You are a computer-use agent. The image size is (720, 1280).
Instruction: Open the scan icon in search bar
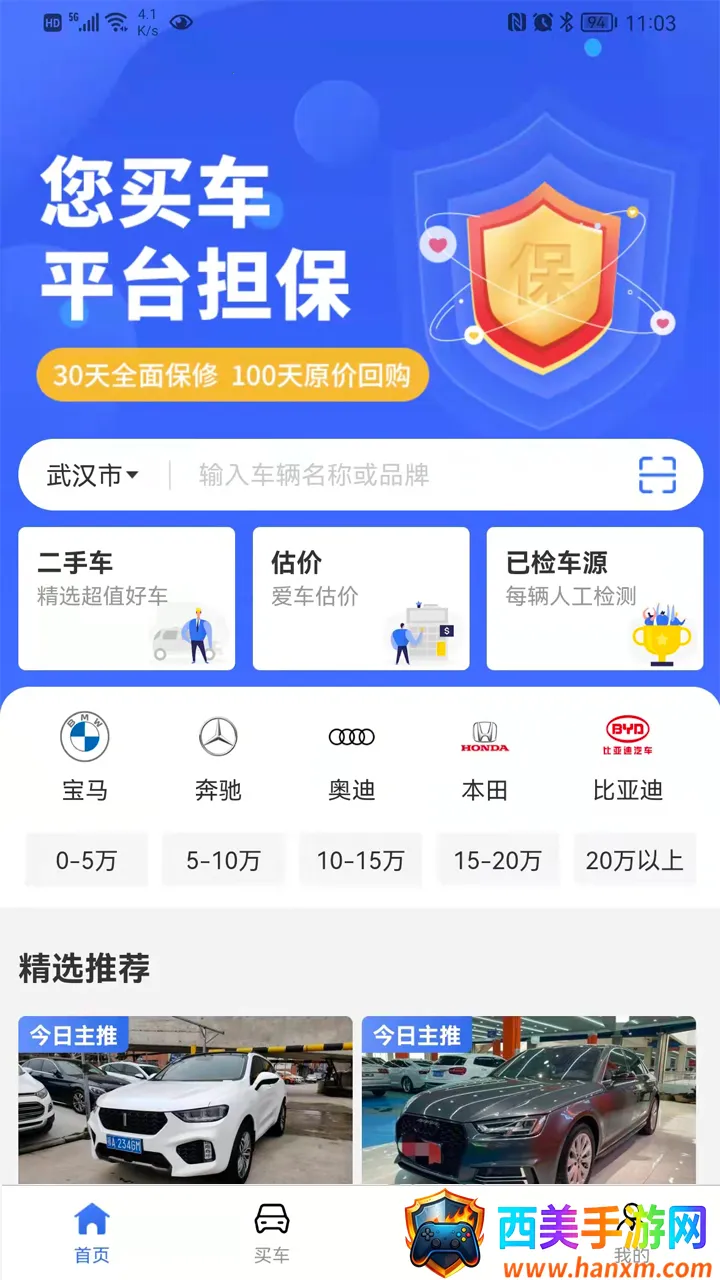click(657, 475)
